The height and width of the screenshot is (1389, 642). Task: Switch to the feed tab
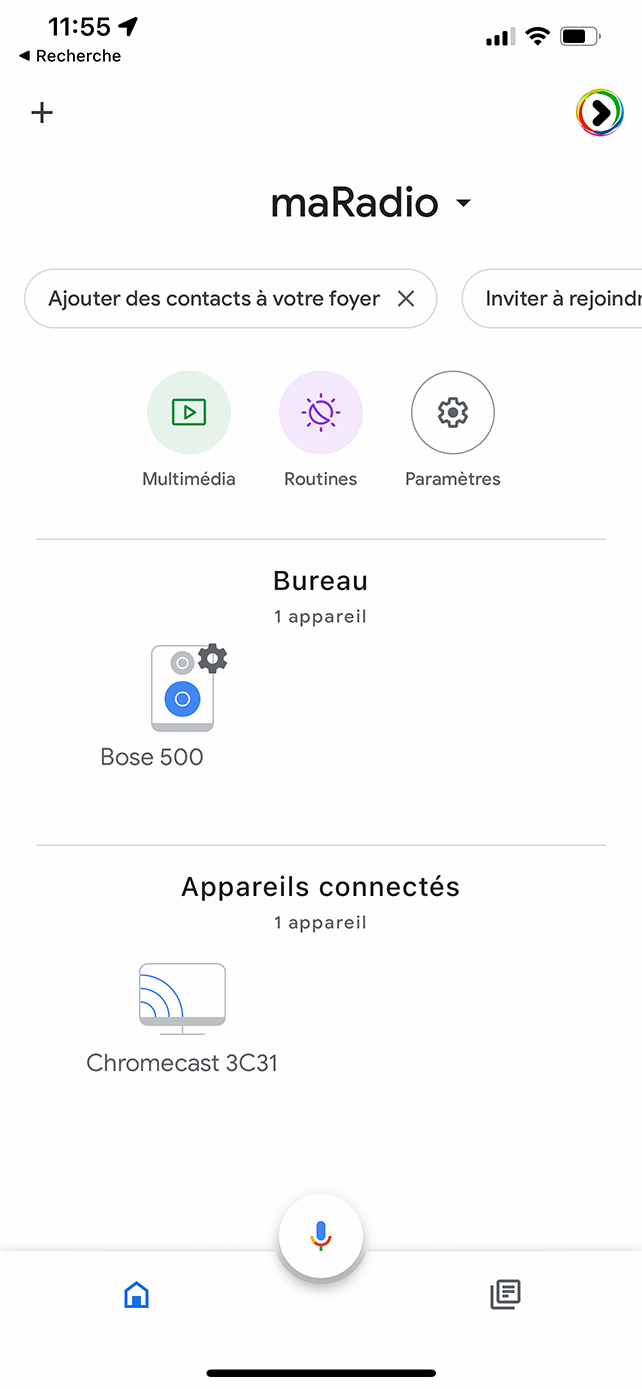(x=505, y=1295)
